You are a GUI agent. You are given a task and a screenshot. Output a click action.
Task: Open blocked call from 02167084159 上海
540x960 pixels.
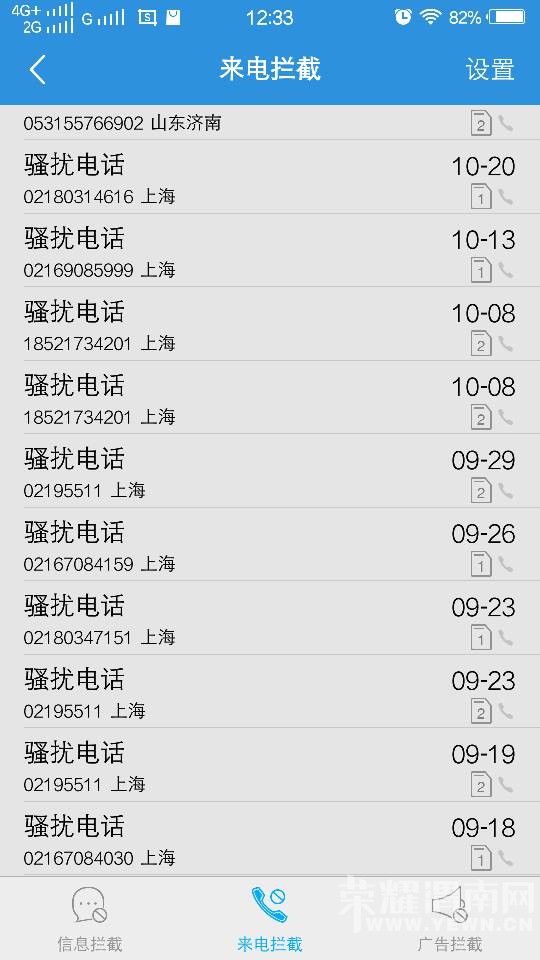click(270, 544)
